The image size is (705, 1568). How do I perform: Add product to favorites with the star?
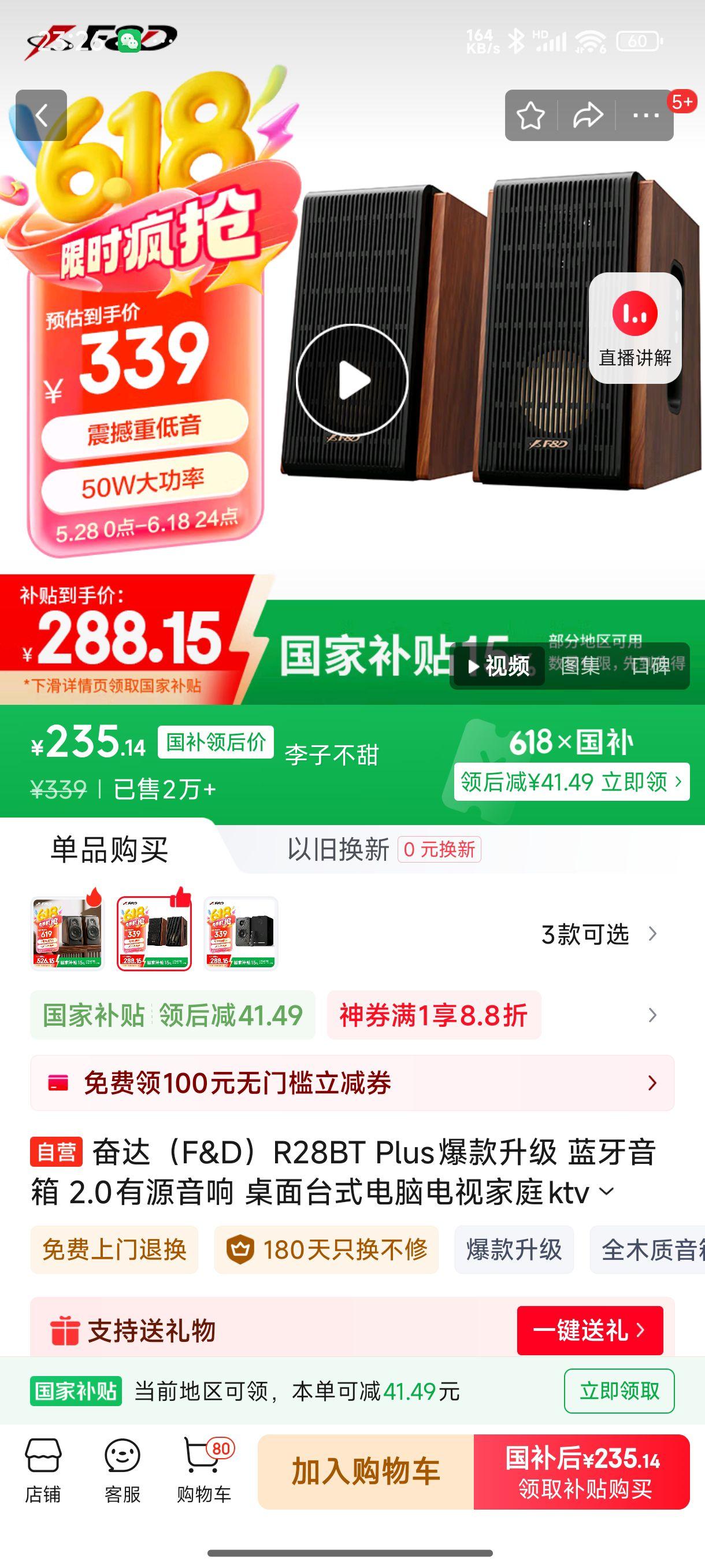532,114
